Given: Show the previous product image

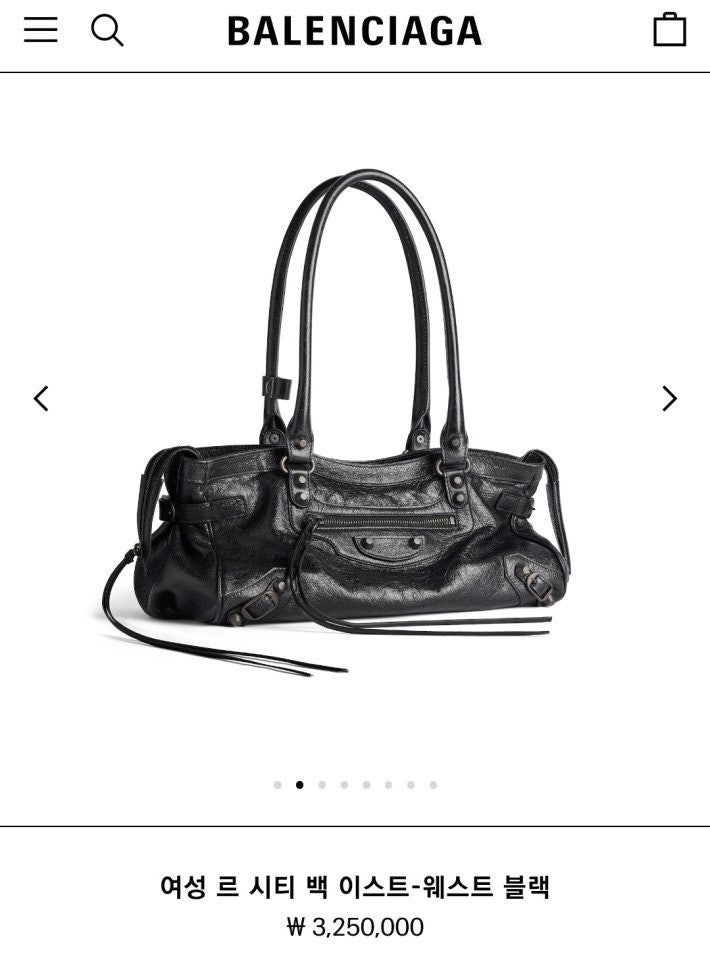Looking at the screenshot, I should coord(41,398).
